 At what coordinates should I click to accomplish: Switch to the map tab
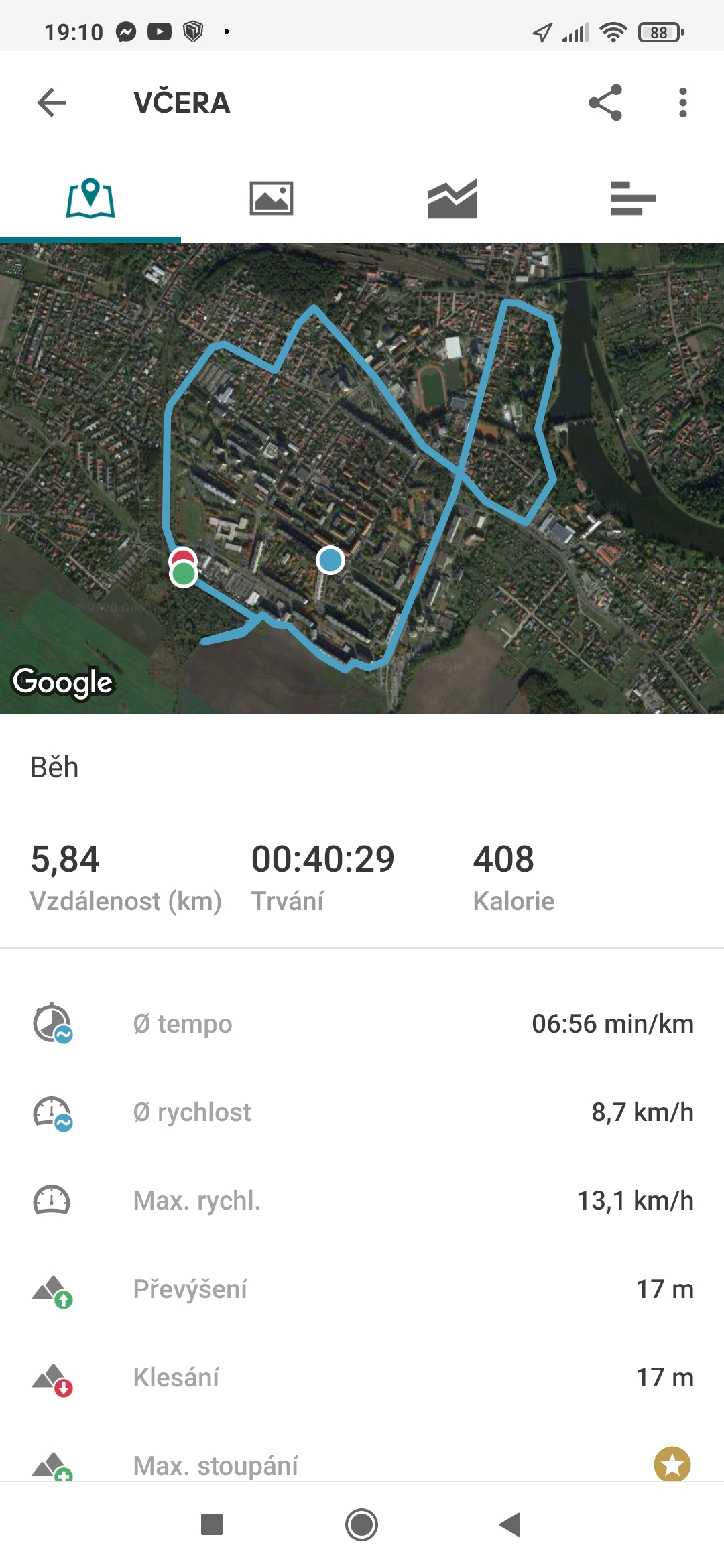(90, 199)
